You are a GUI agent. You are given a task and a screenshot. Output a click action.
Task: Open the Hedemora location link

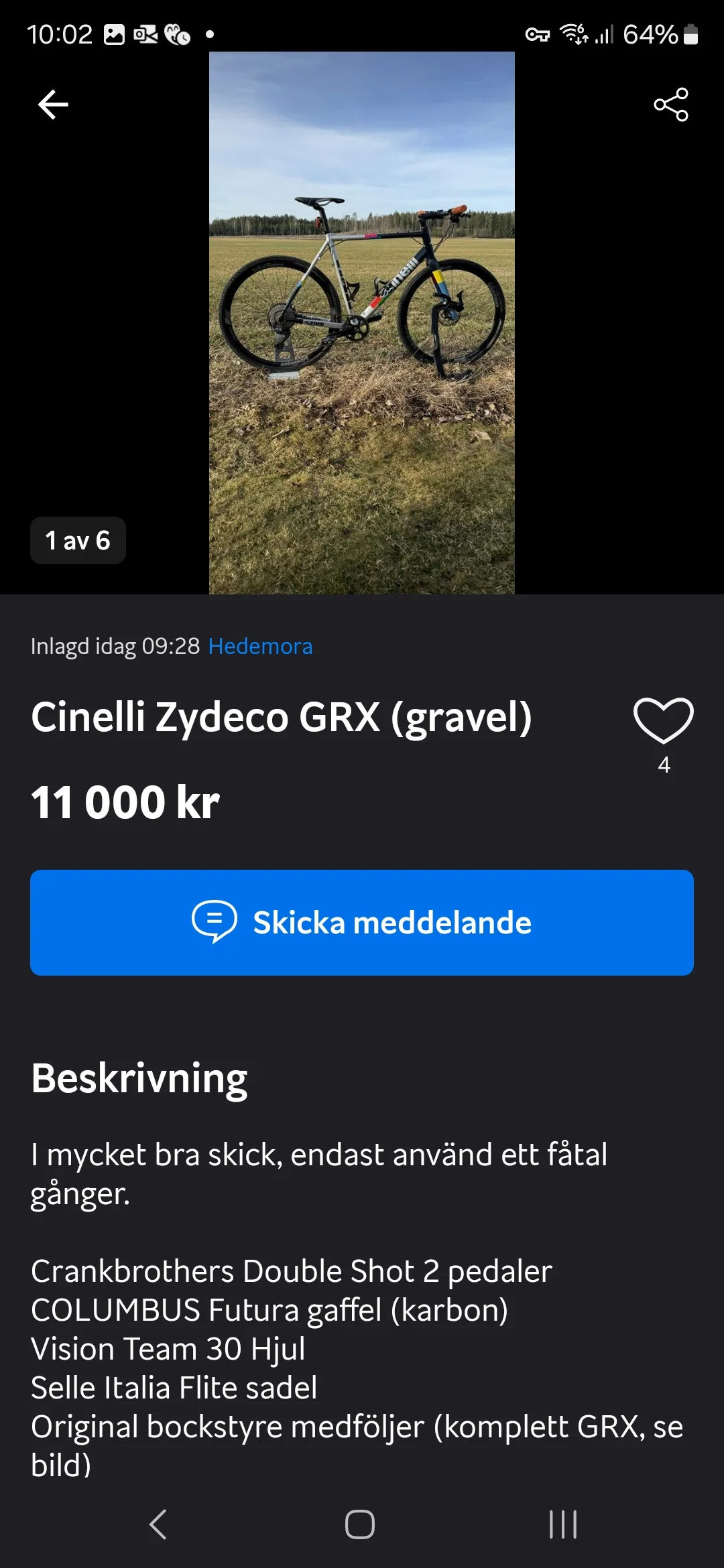[x=260, y=646]
